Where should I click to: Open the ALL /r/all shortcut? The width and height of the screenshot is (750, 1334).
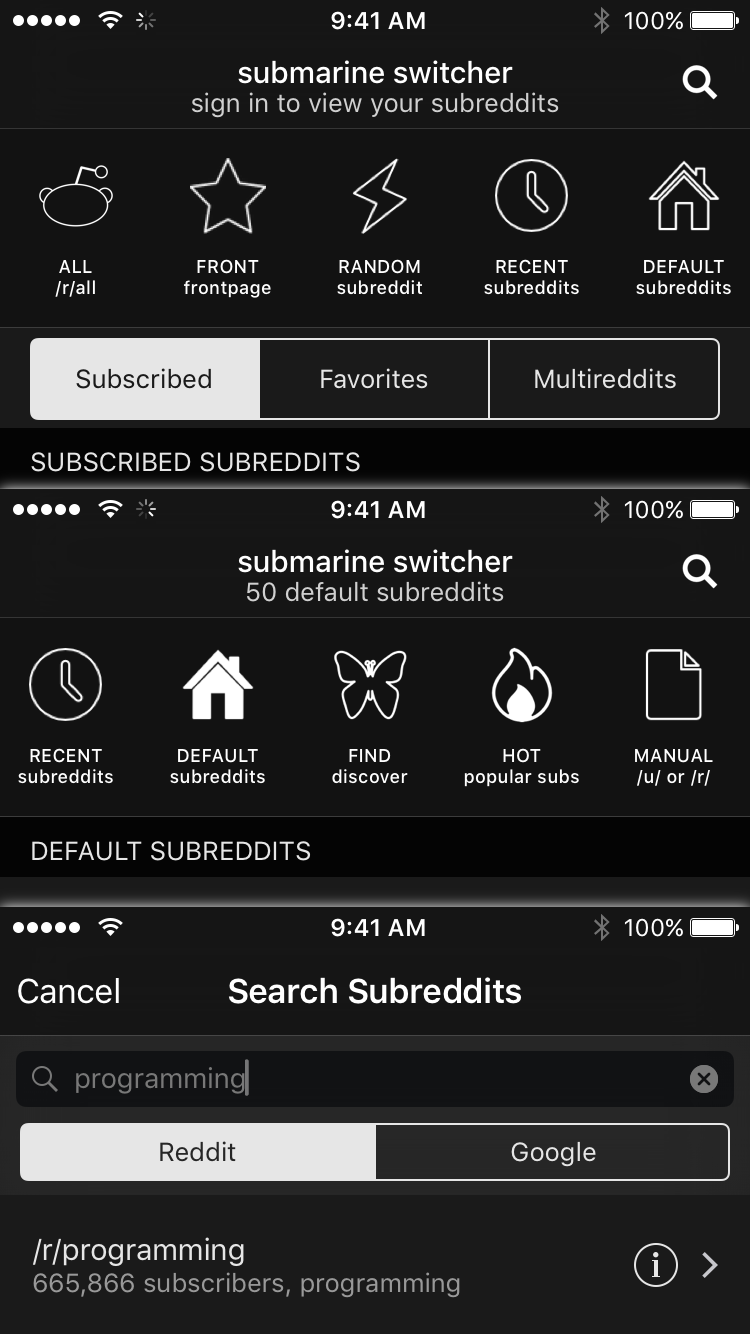76,227
